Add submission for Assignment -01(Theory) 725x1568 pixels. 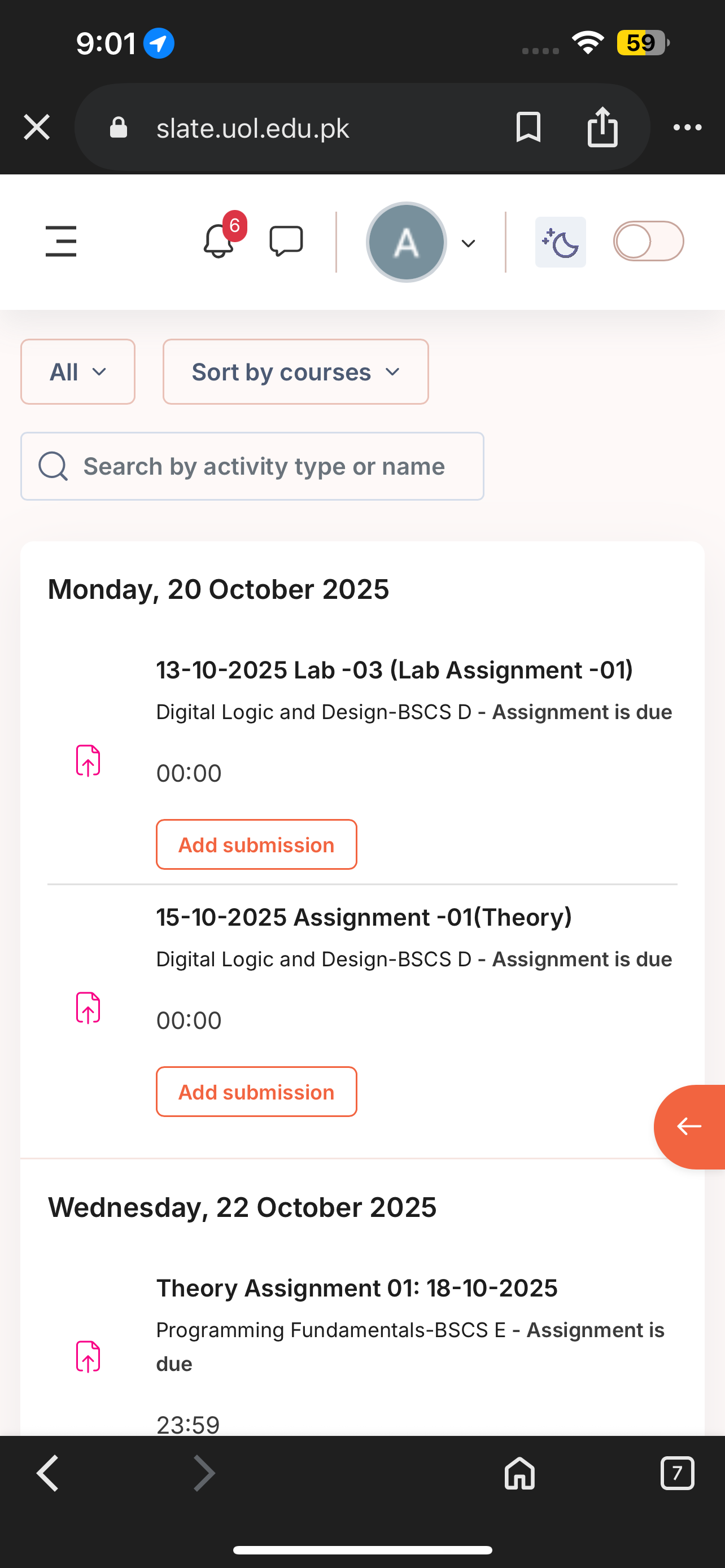click(x=256, y=1092)
